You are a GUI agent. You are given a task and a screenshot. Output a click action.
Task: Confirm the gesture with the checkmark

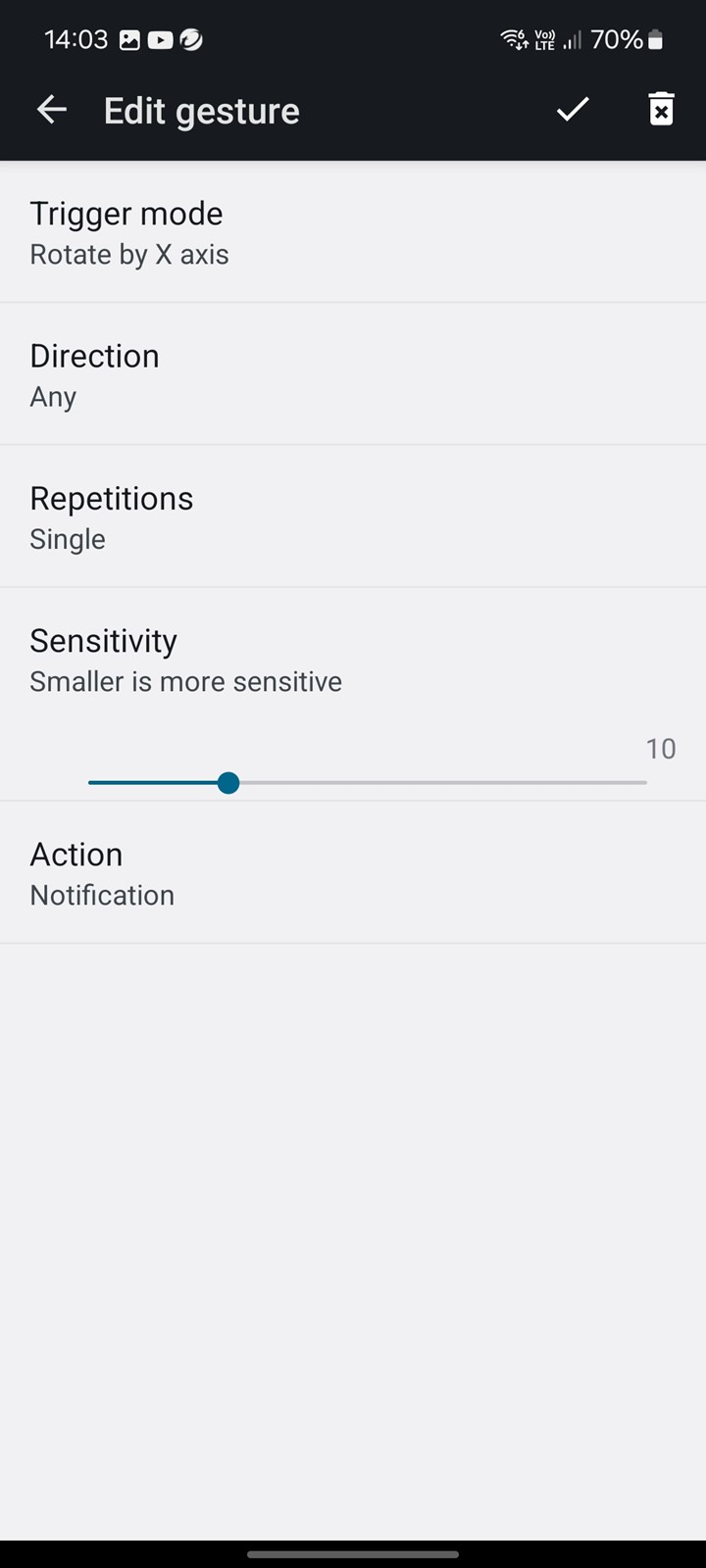[x=573, y=110]
